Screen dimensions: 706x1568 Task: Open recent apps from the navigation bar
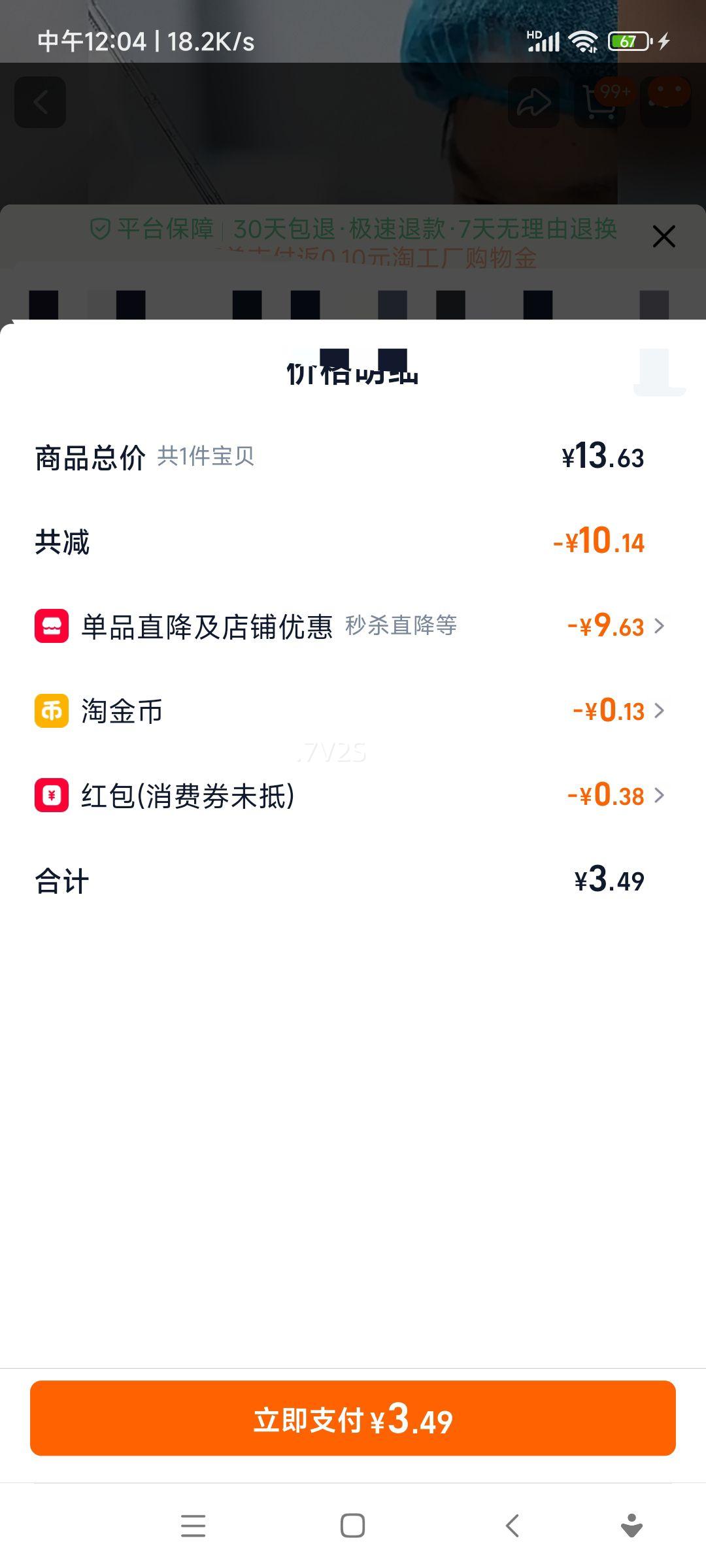pos(193,1526)
